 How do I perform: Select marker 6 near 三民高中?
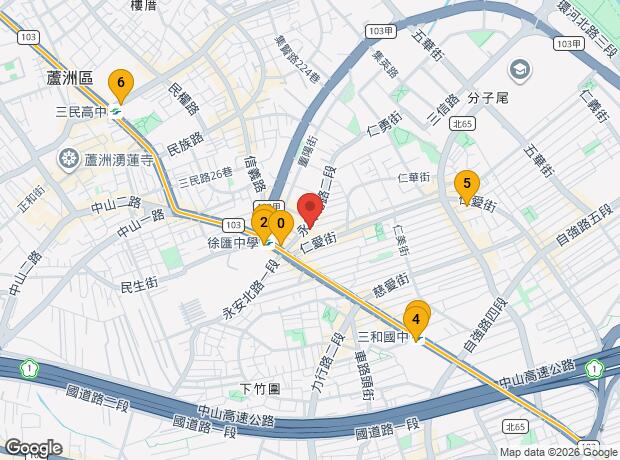121,86
